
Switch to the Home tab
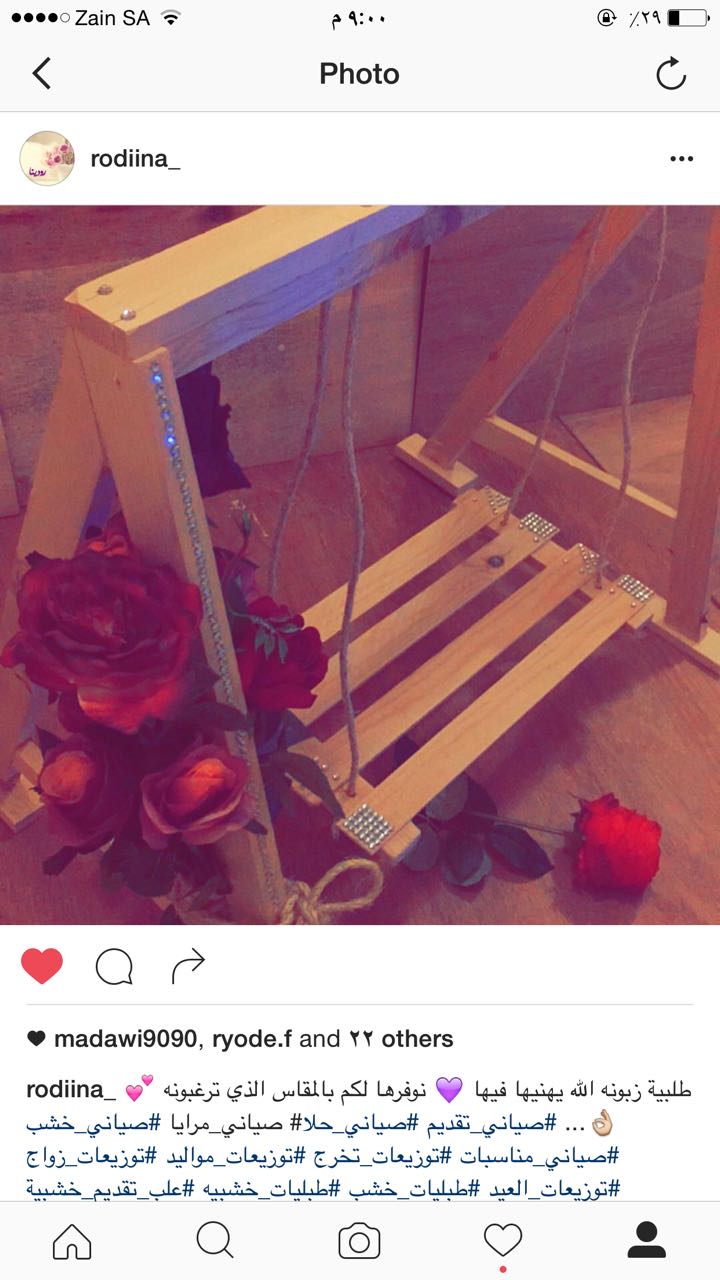(x=72, y=1241)
